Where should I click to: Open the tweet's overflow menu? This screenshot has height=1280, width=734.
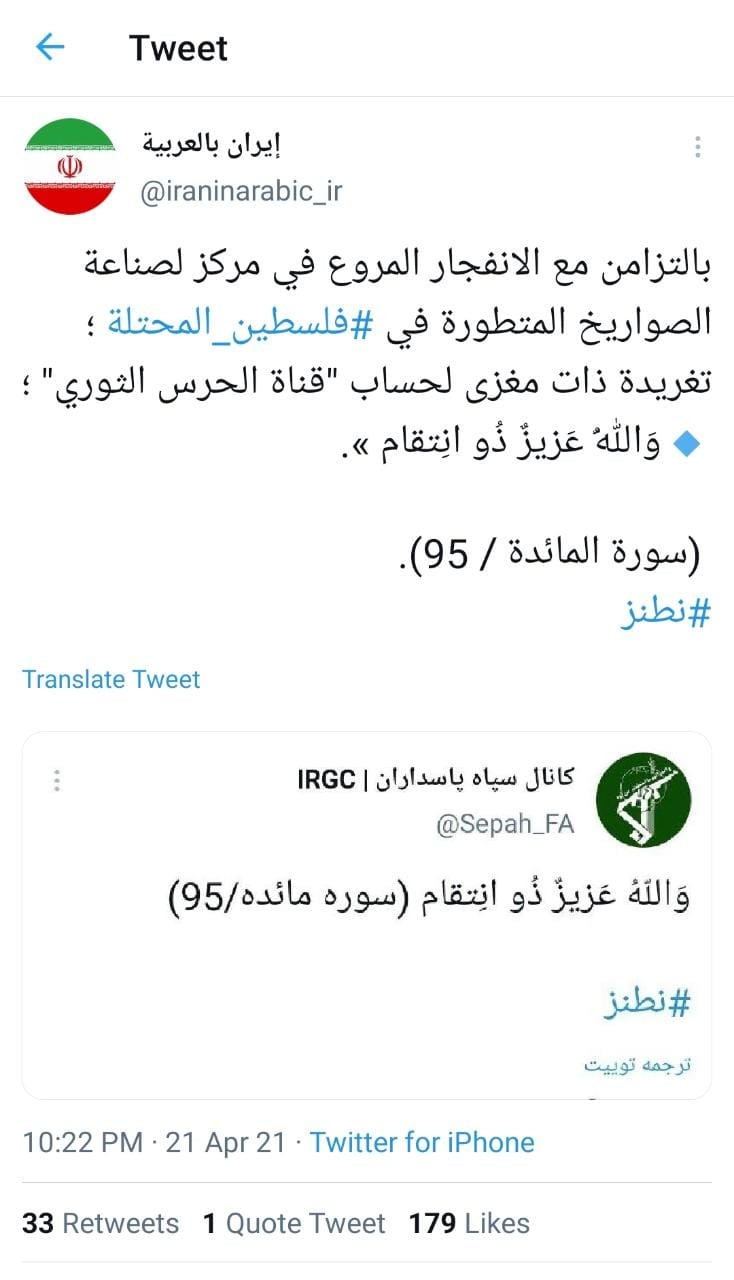click(697, 148)
